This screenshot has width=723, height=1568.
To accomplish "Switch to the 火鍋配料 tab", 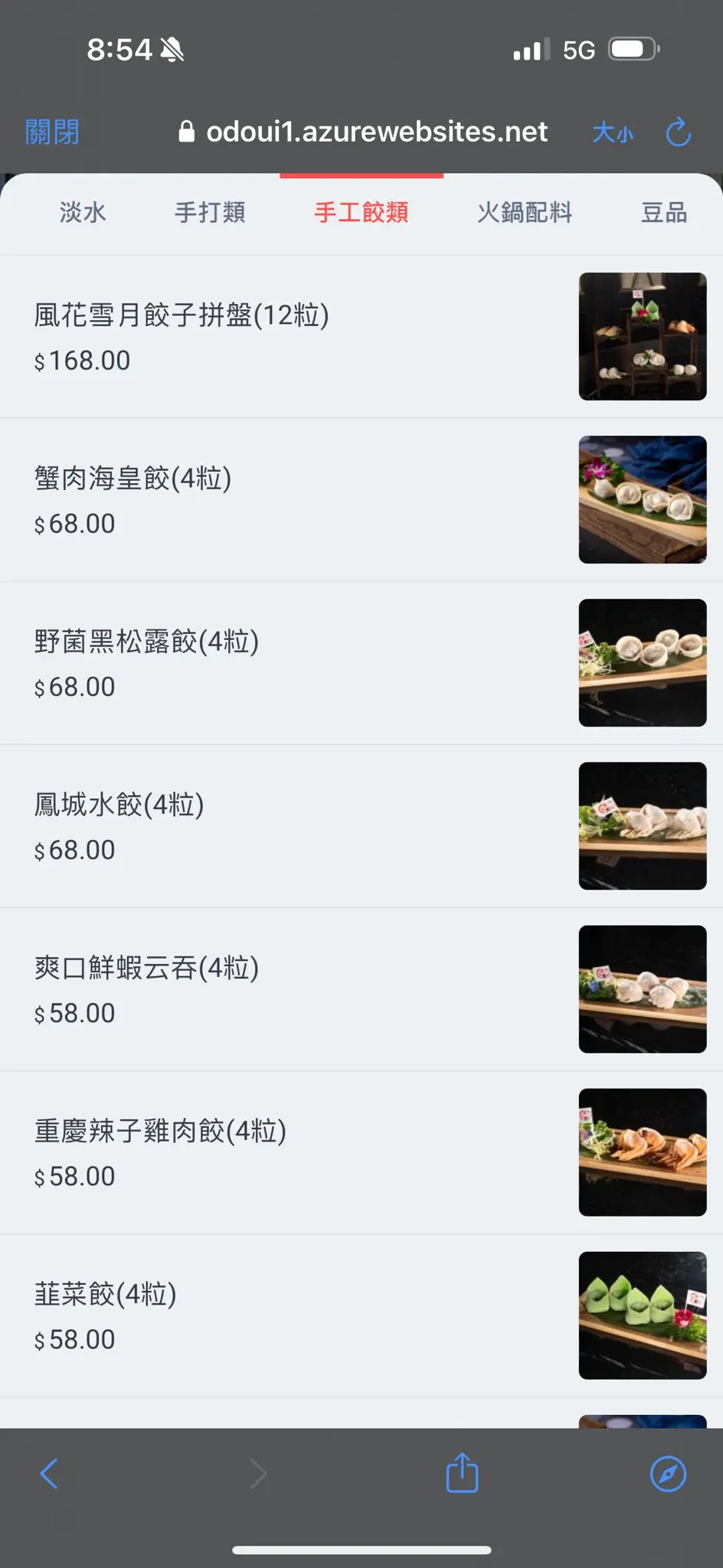I will pos(525,212).
